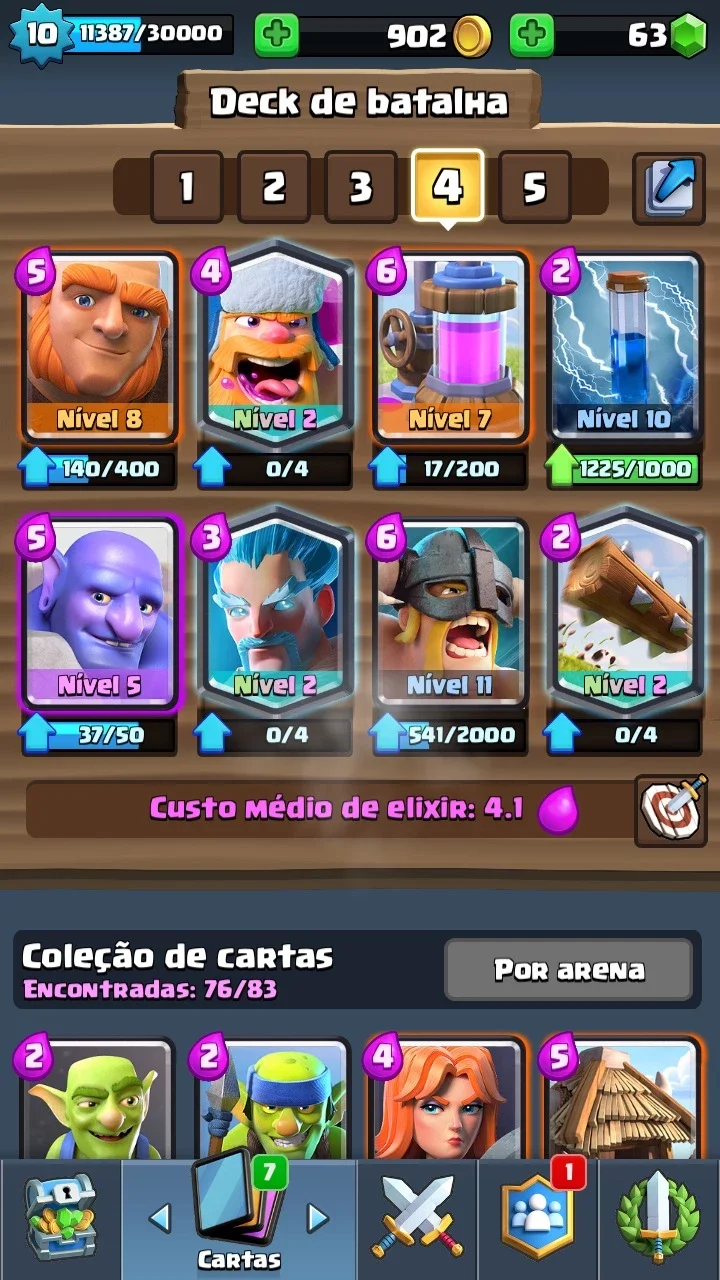Tap the training target icon beside elixir cost
Viewport: 720px width, 1280px height.
tap(671, 810)
